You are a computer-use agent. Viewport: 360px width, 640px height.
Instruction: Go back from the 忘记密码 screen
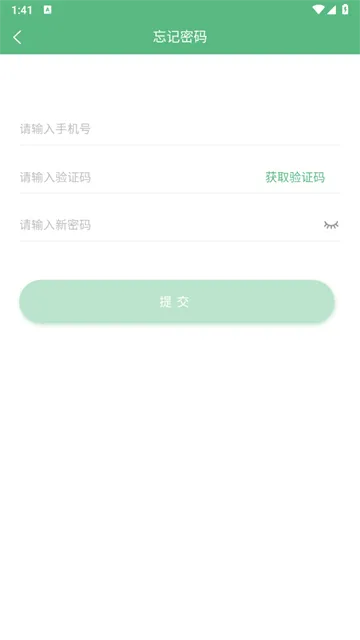17,37
